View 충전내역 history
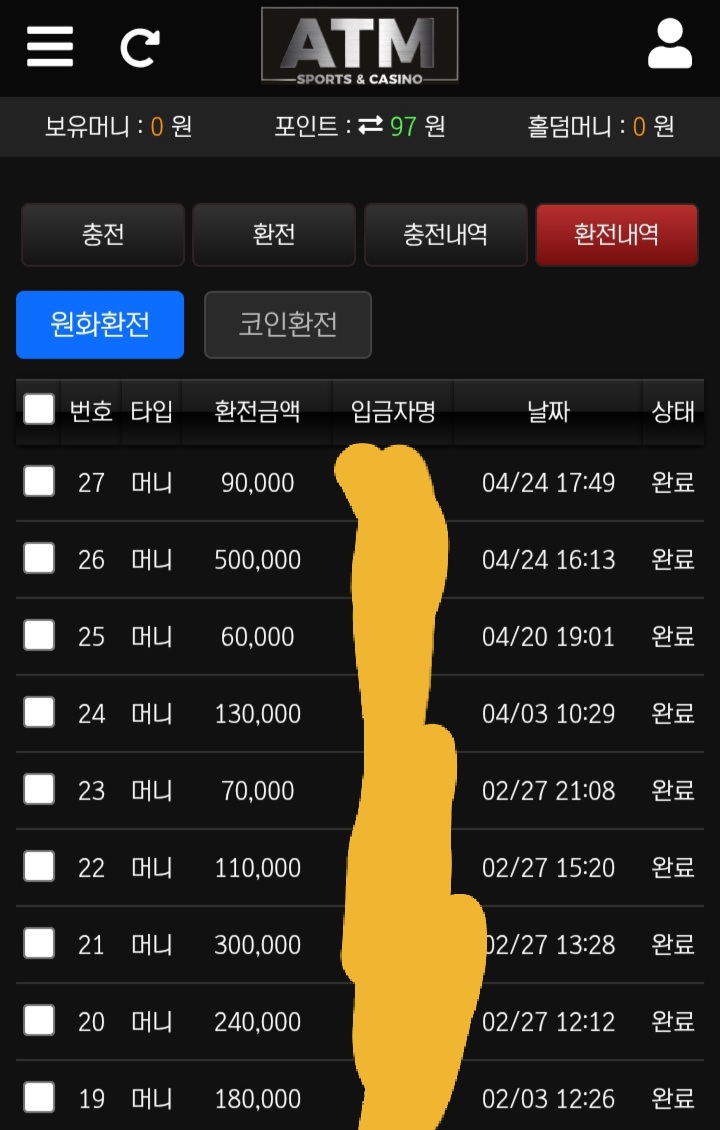The image size is (720, 1130). tap(445, 235)
